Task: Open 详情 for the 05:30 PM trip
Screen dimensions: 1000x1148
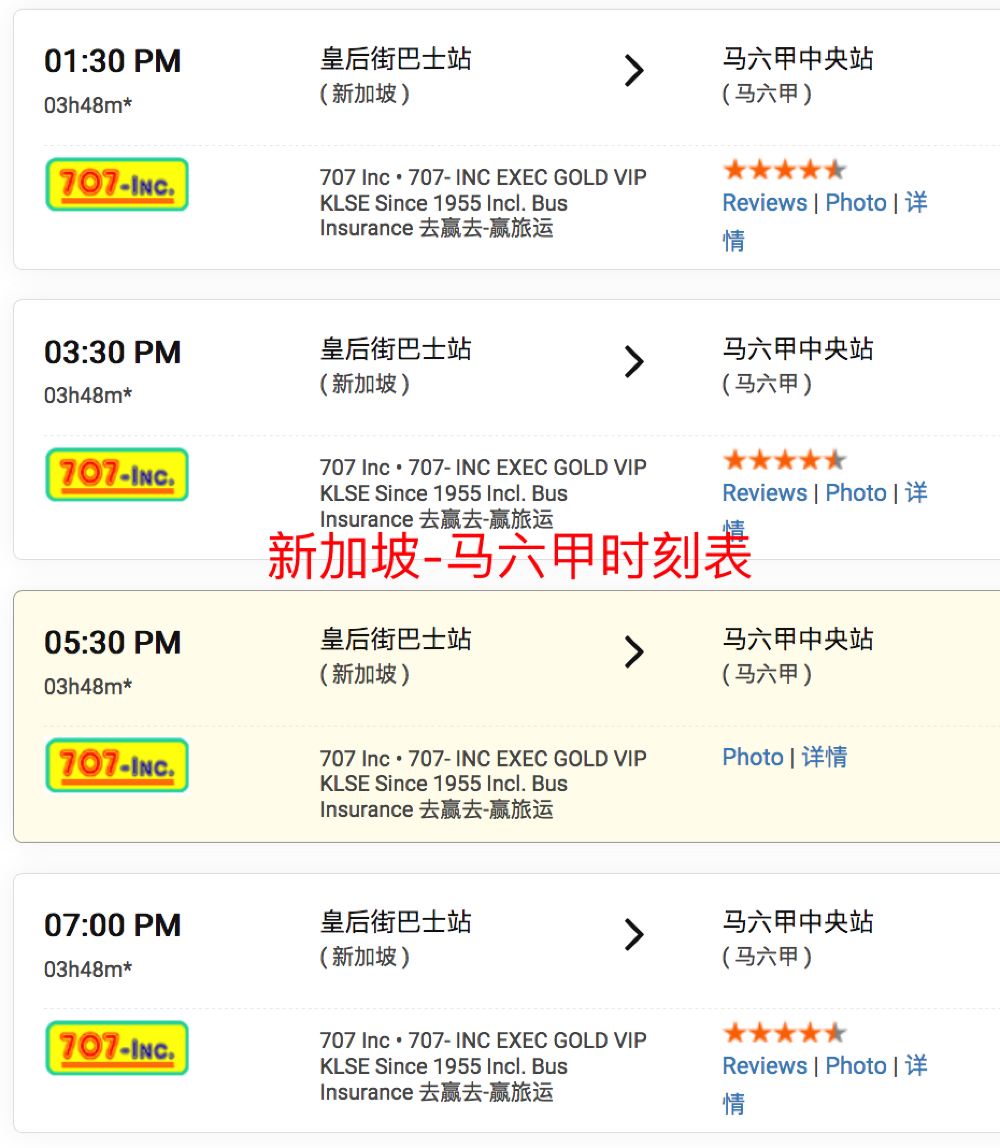Action: [824, 757]
